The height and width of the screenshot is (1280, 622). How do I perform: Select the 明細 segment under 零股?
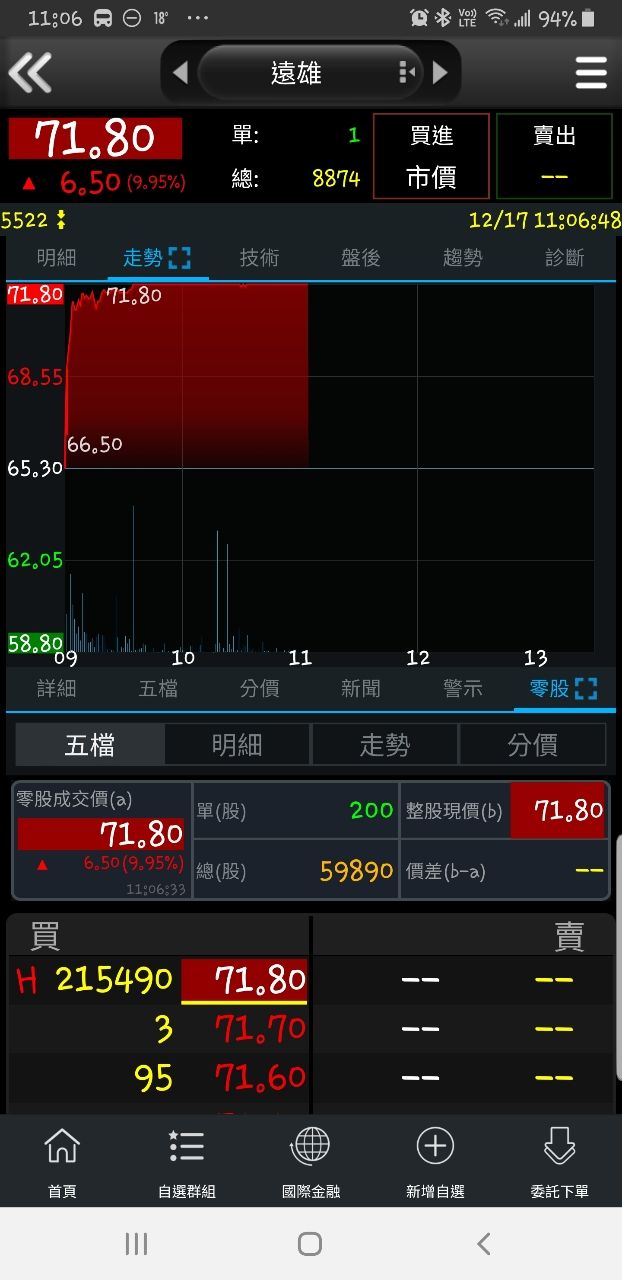click(237, 745)
